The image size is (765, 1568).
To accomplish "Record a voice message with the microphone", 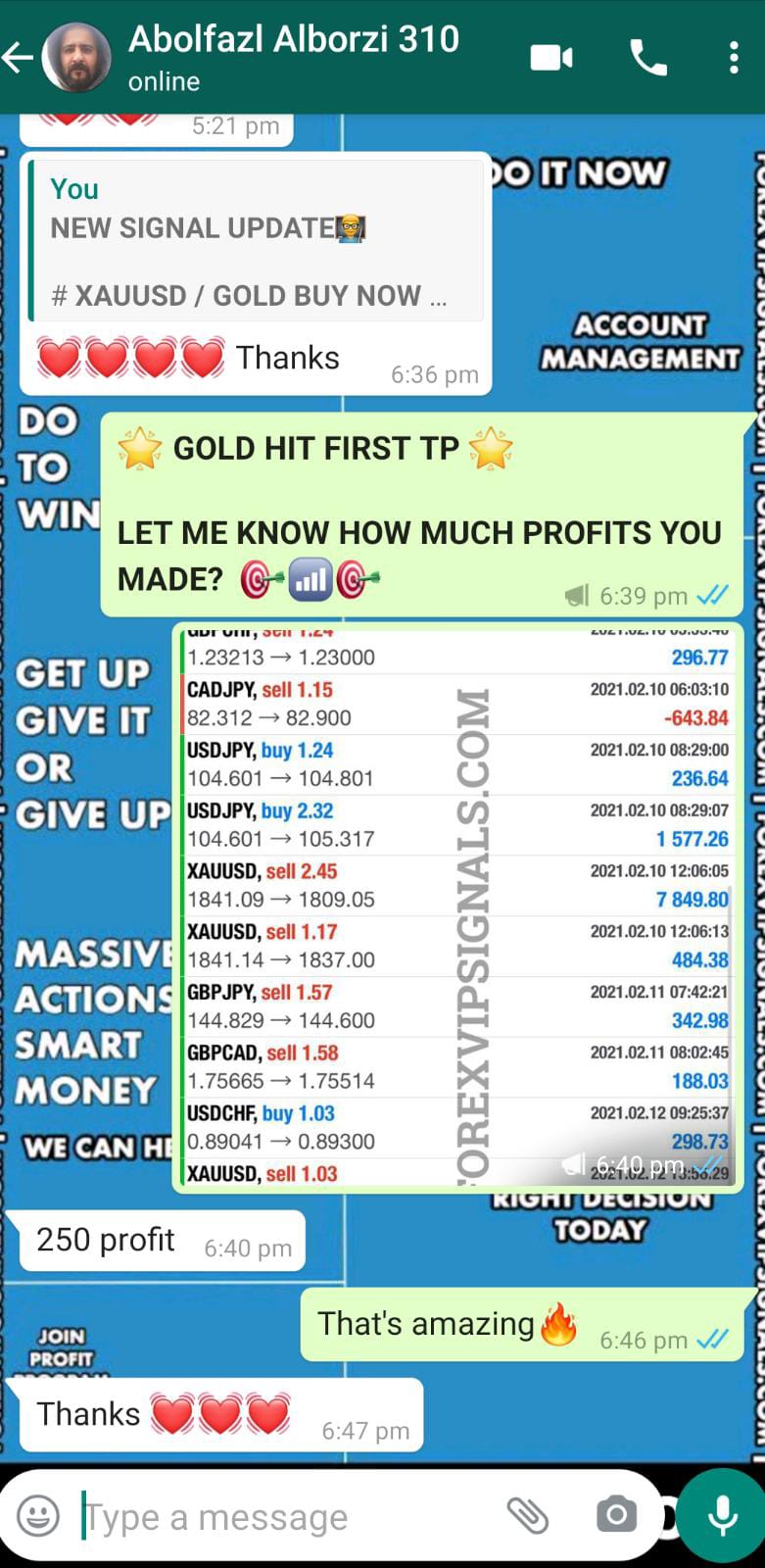I will click(722, 1516).
